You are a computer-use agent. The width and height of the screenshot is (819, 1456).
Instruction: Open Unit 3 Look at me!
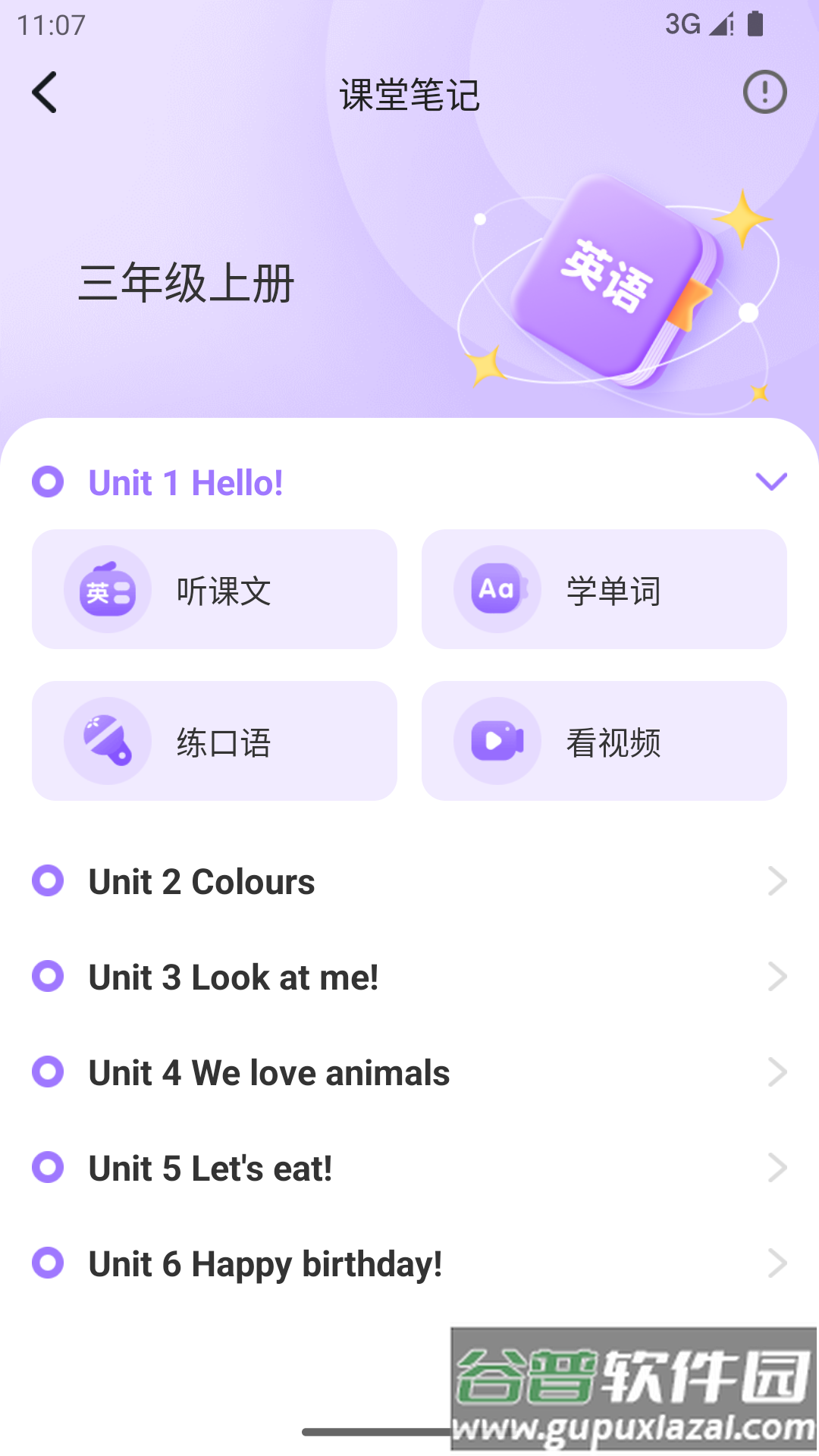coord(409,977)
